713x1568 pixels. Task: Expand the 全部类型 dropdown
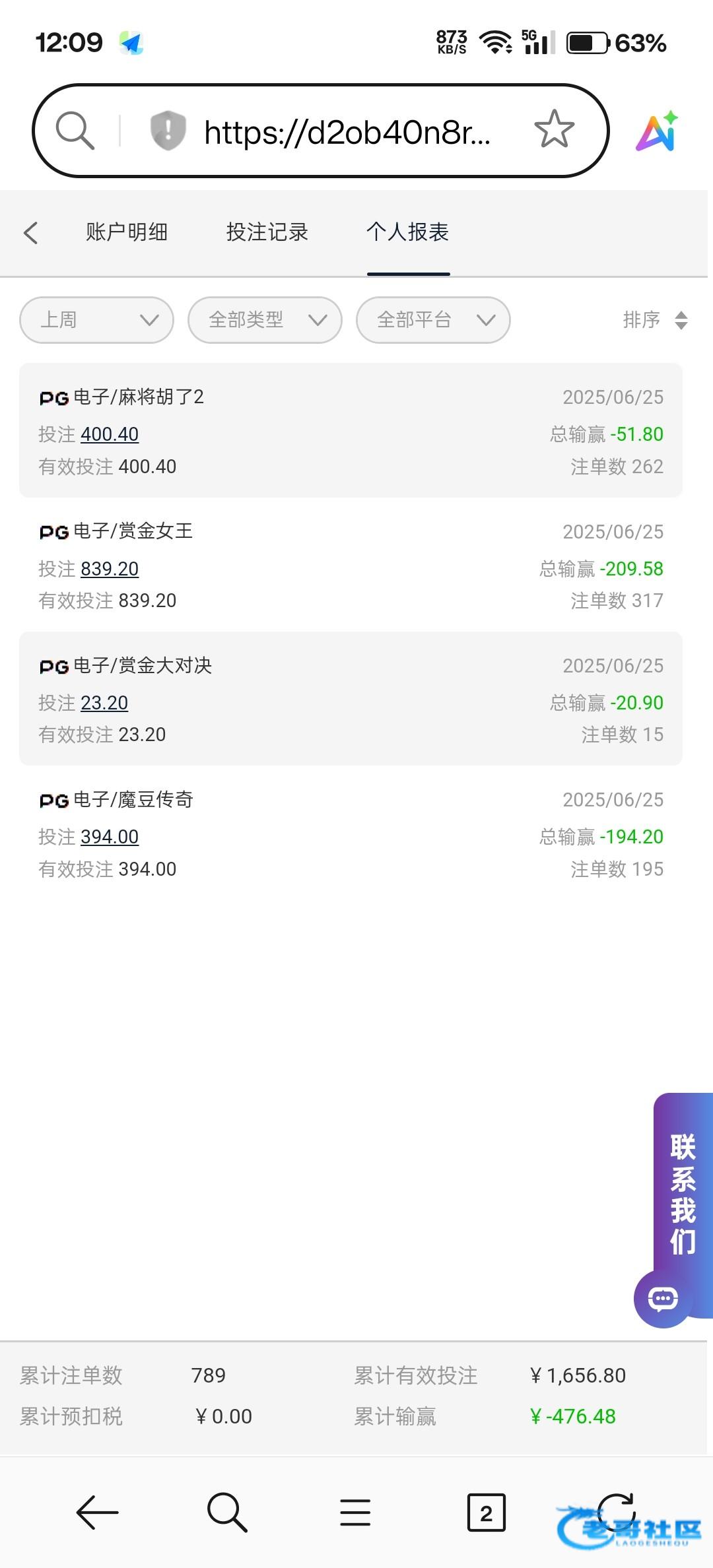[265, 320]
